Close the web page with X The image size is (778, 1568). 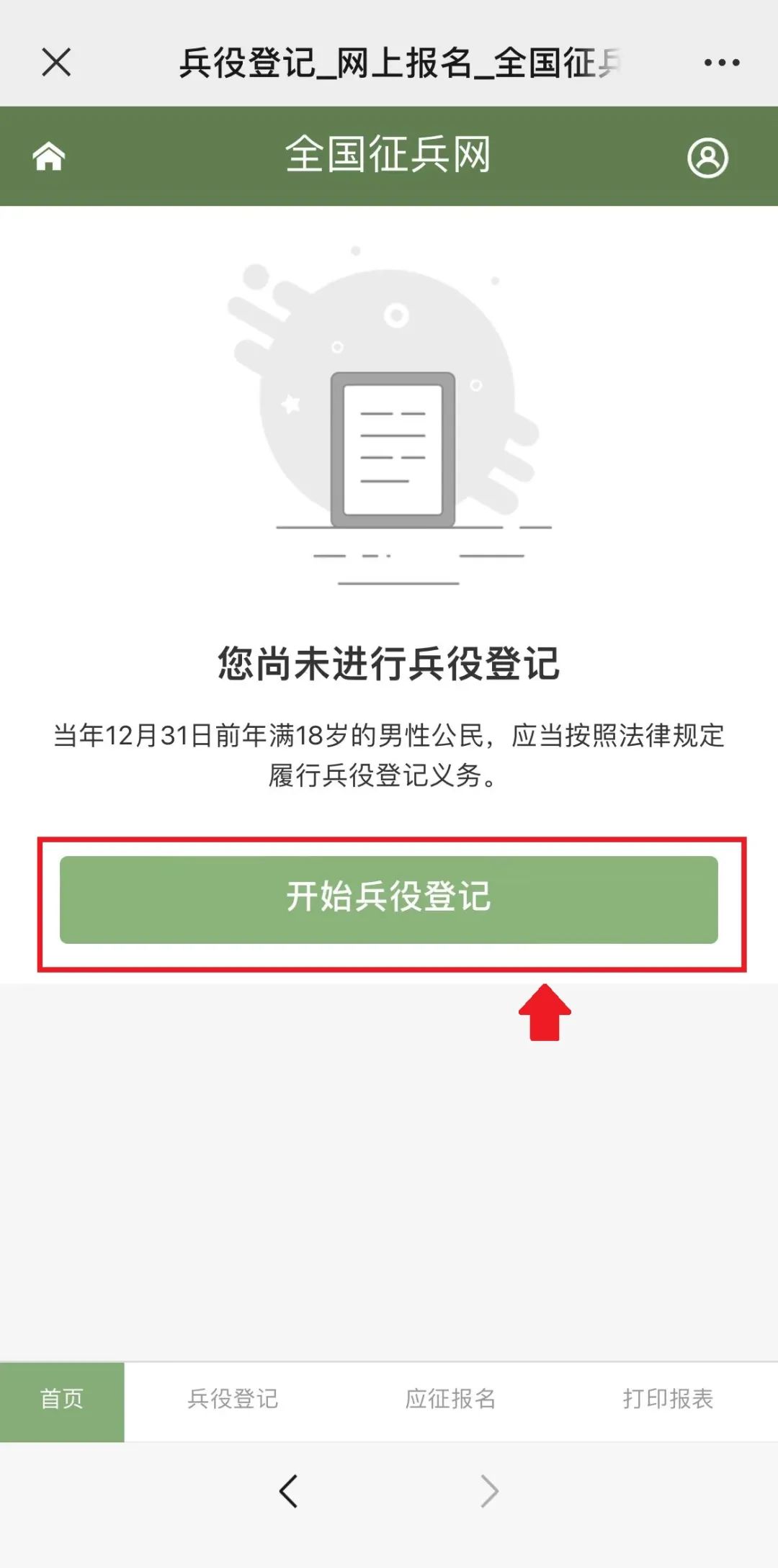[56, 63]
